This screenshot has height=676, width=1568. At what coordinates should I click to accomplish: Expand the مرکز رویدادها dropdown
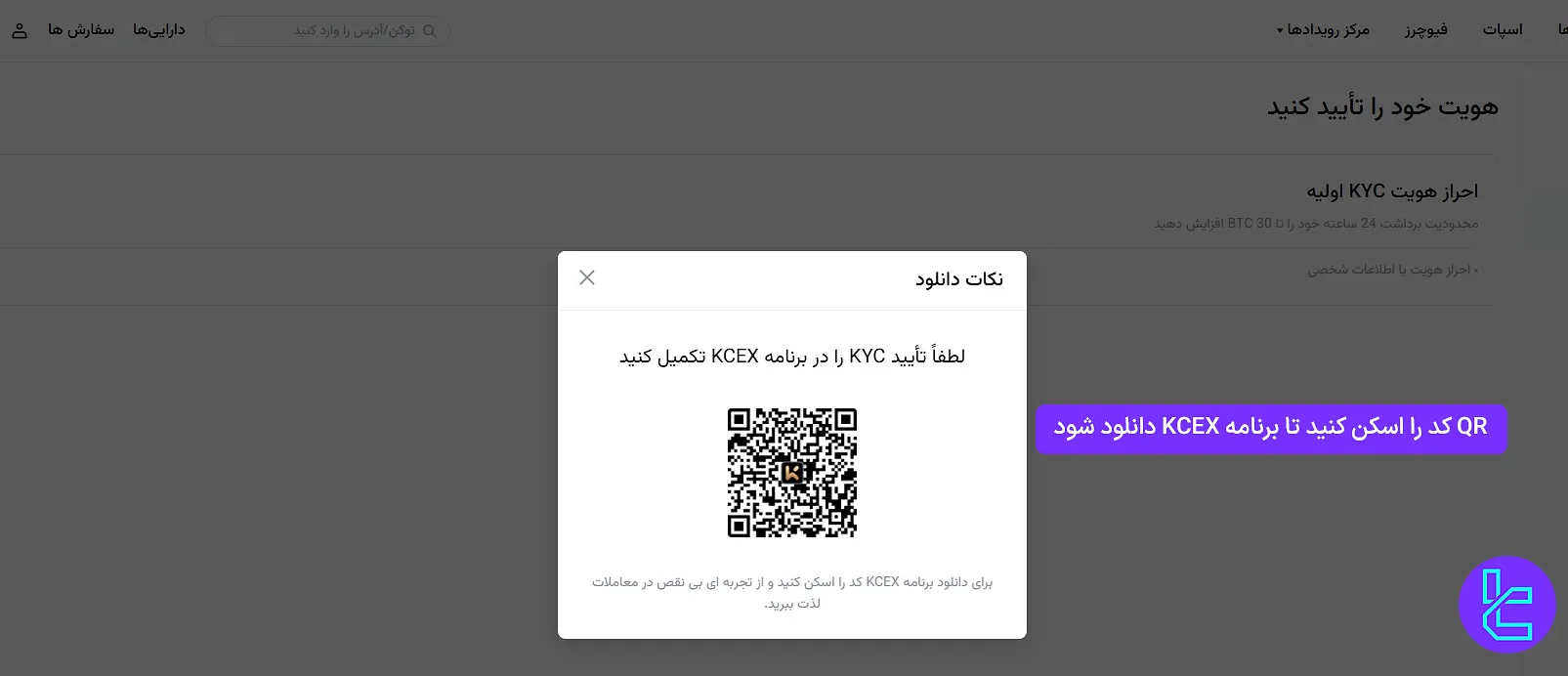(1324, 29)
